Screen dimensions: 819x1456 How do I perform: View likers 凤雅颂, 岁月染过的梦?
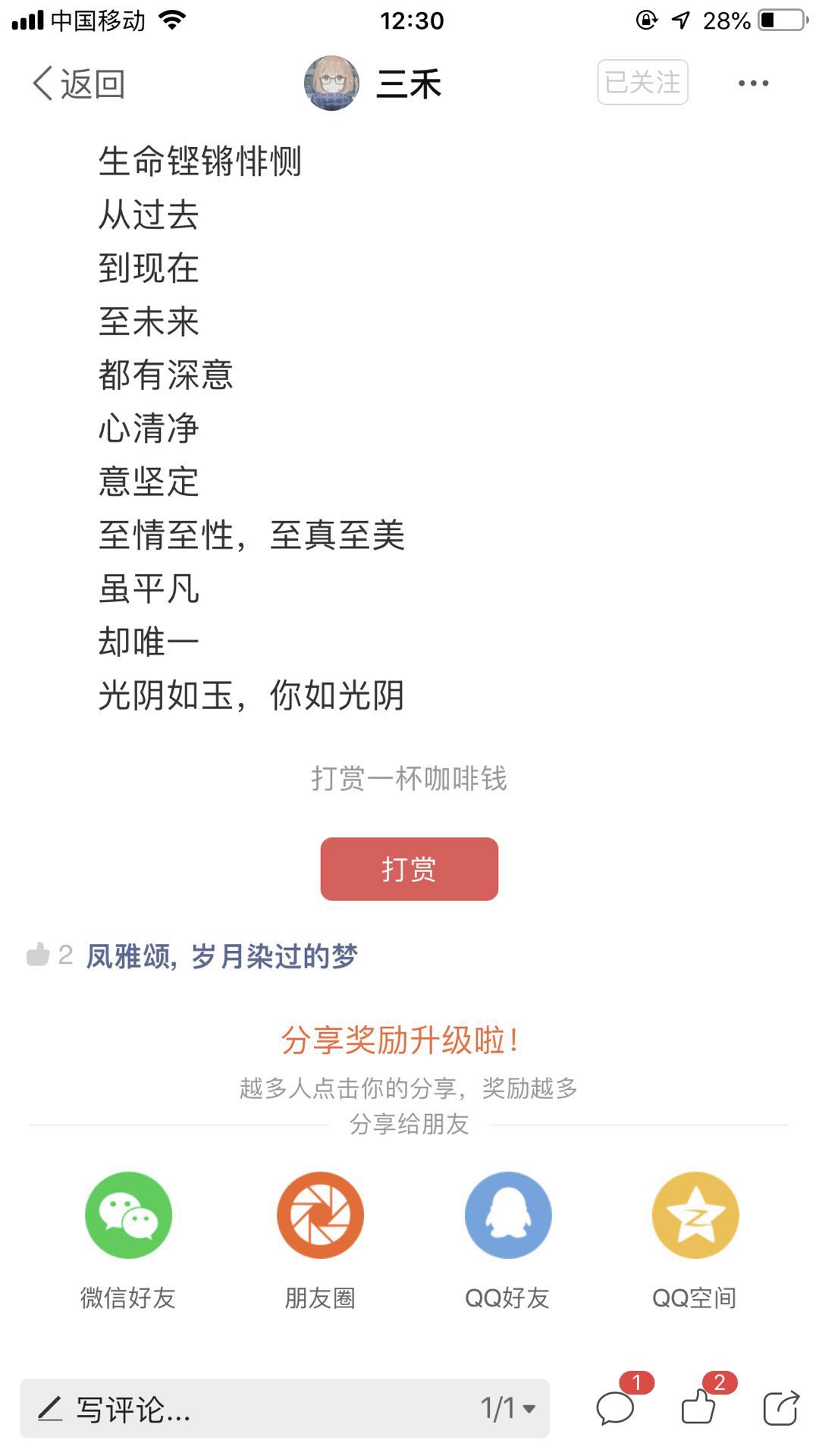pyautogui.click(x=221, y=956)
